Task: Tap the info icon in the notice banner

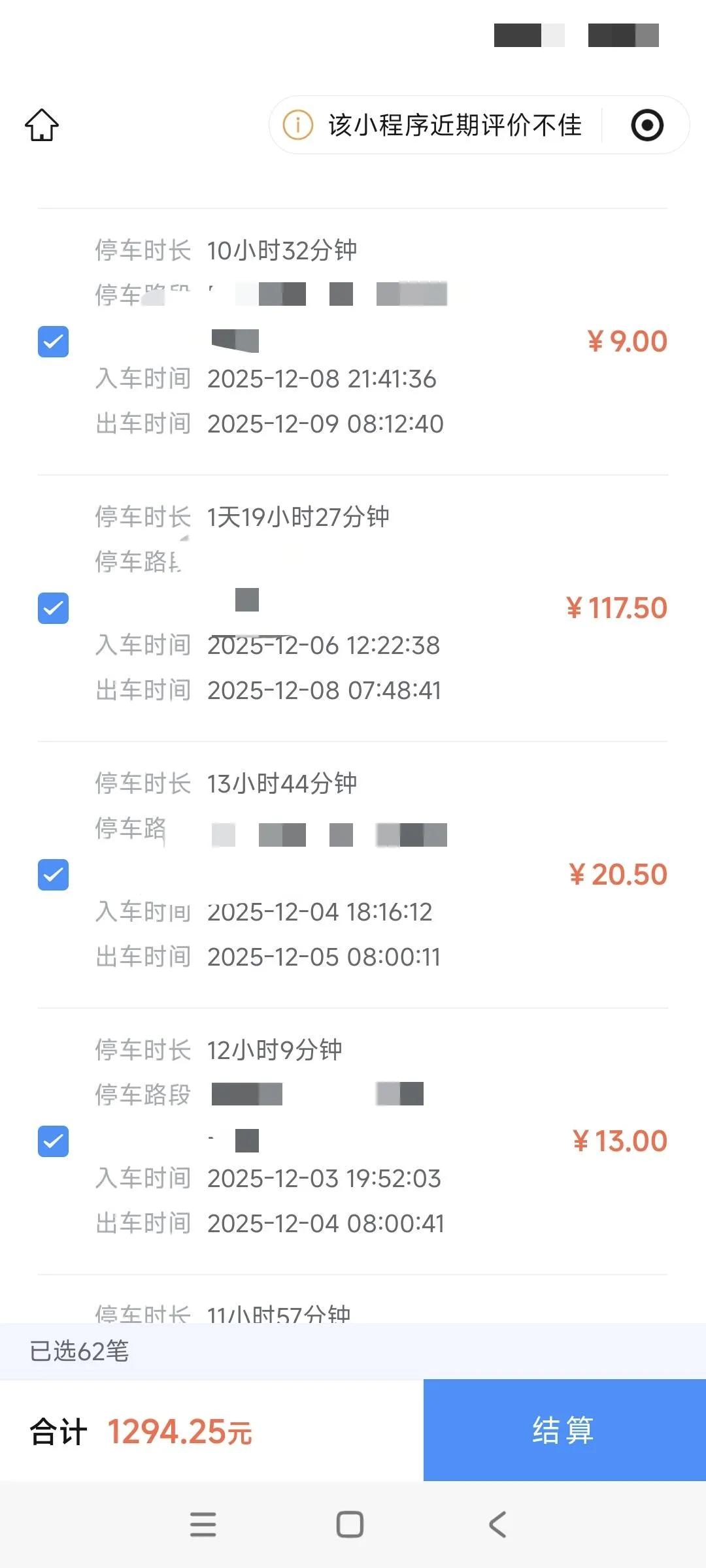Action: [x=297, y=124]
